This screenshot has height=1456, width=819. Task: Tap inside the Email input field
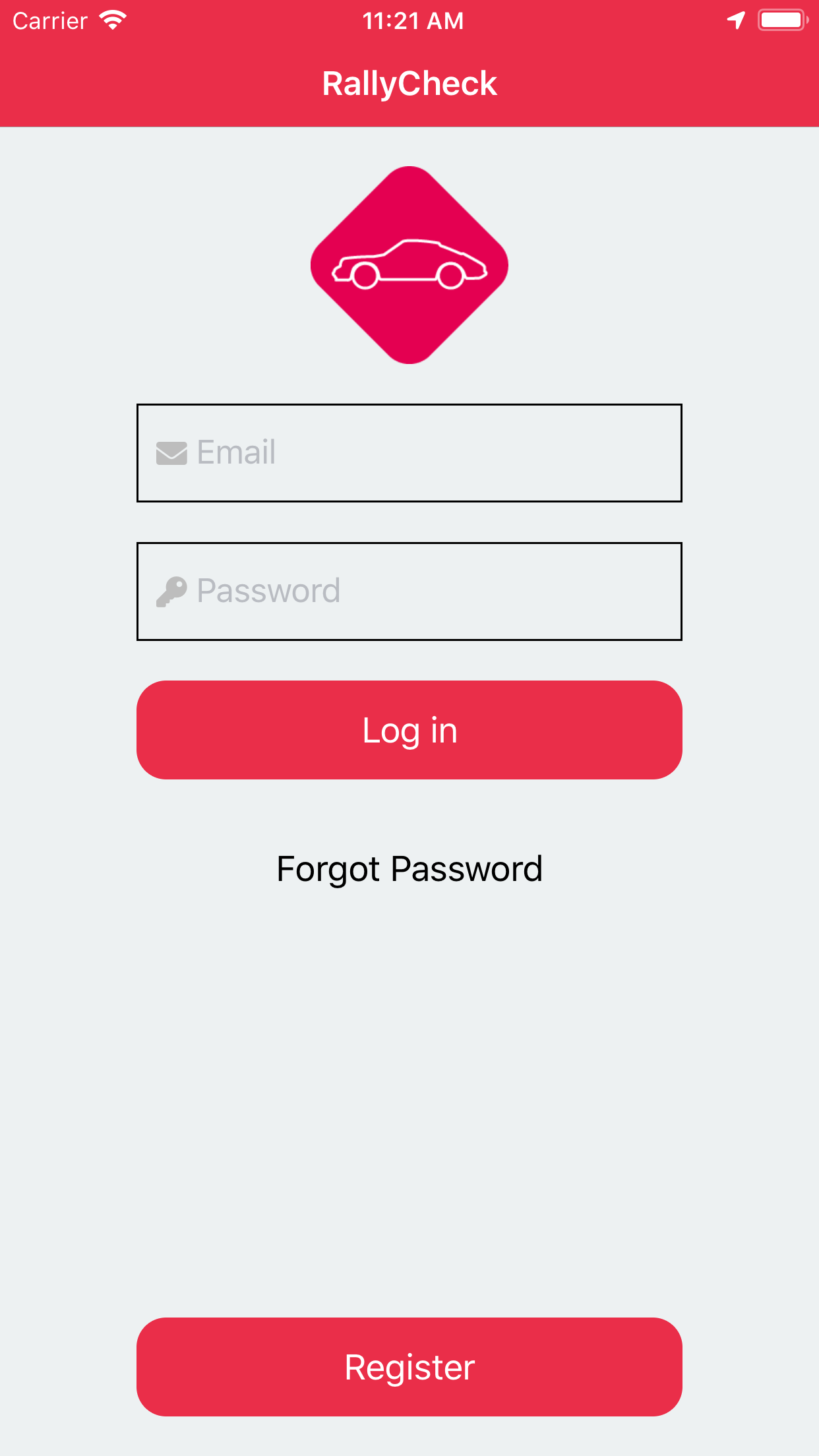click(x=409, y=452)
